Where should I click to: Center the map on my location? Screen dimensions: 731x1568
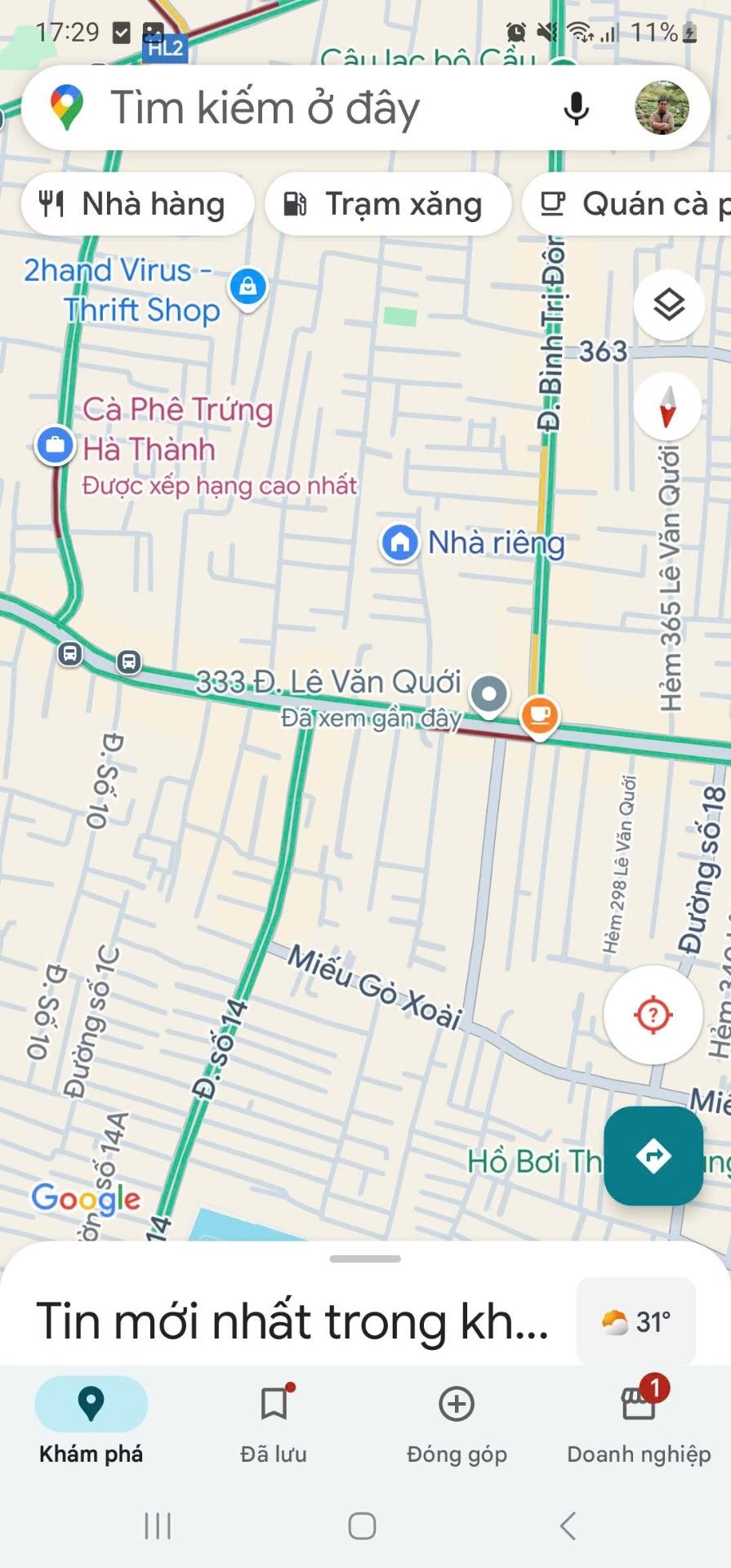pyautogui.click(x=653, y=1015)
